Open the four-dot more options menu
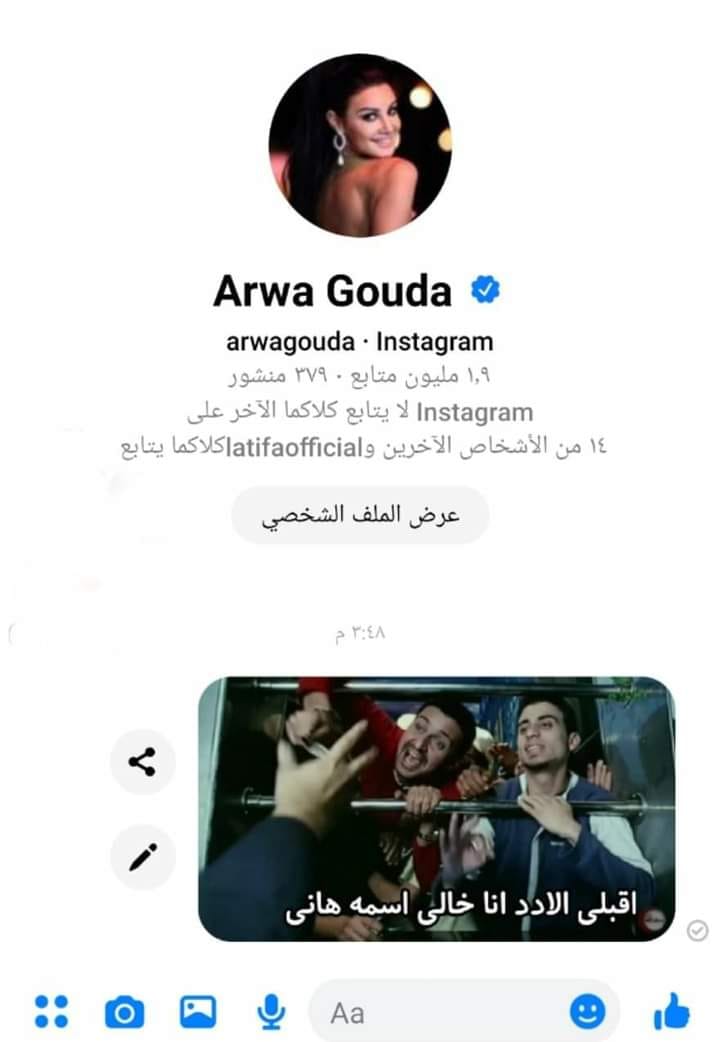The image size is (720, 1042). pyautogui.click(x=51, y=1013)
